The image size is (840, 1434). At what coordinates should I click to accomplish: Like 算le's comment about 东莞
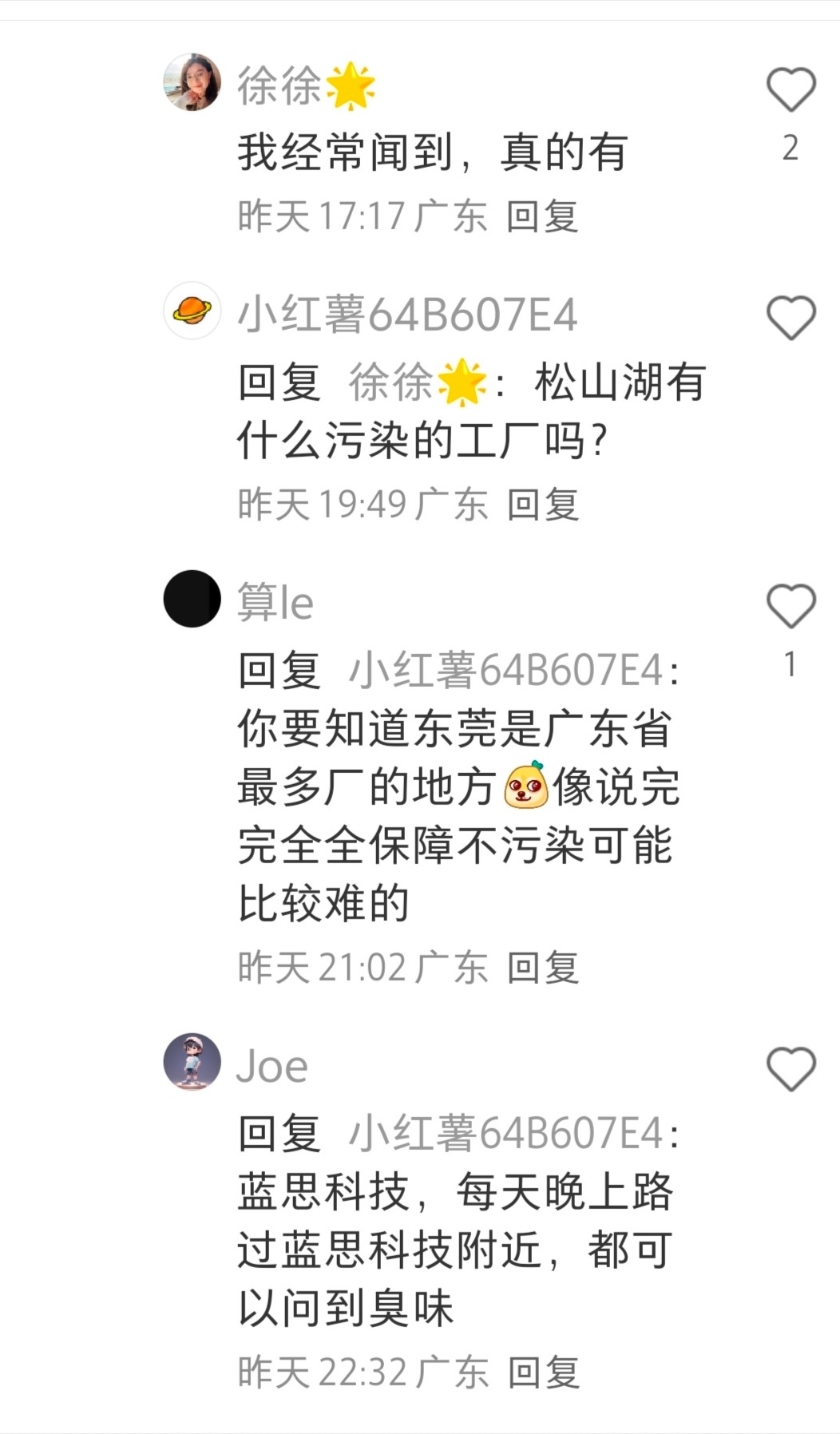[790, 606]
